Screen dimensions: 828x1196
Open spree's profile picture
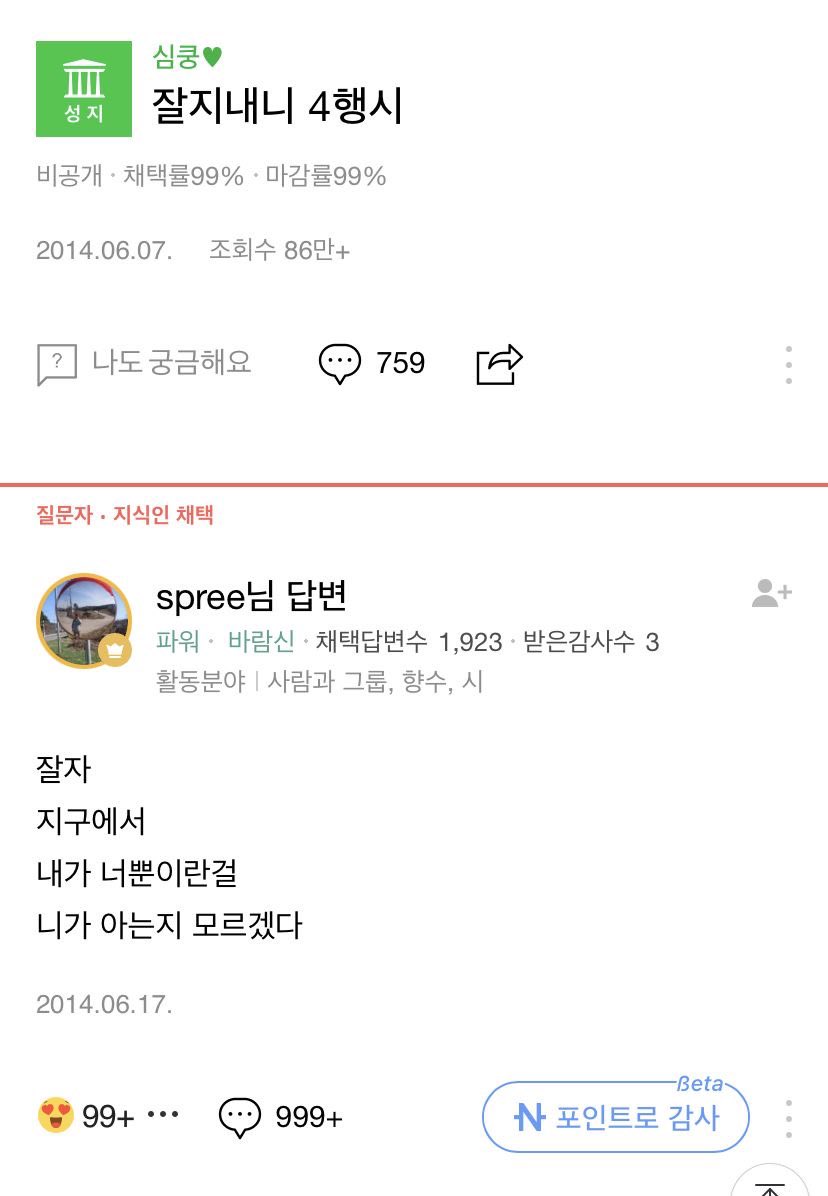coord(83,621)
